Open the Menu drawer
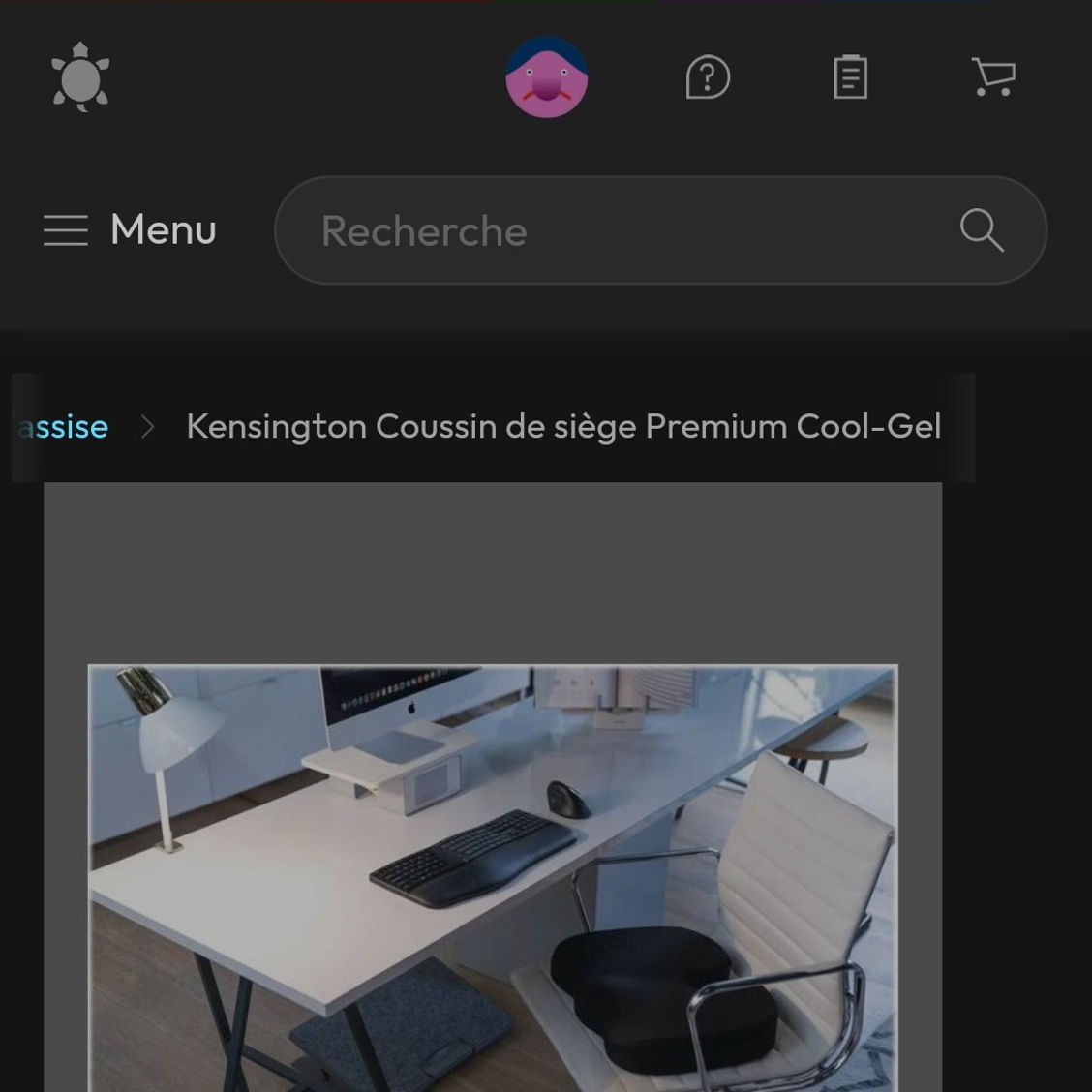Screen dimensions: 1092x1092 131,230
